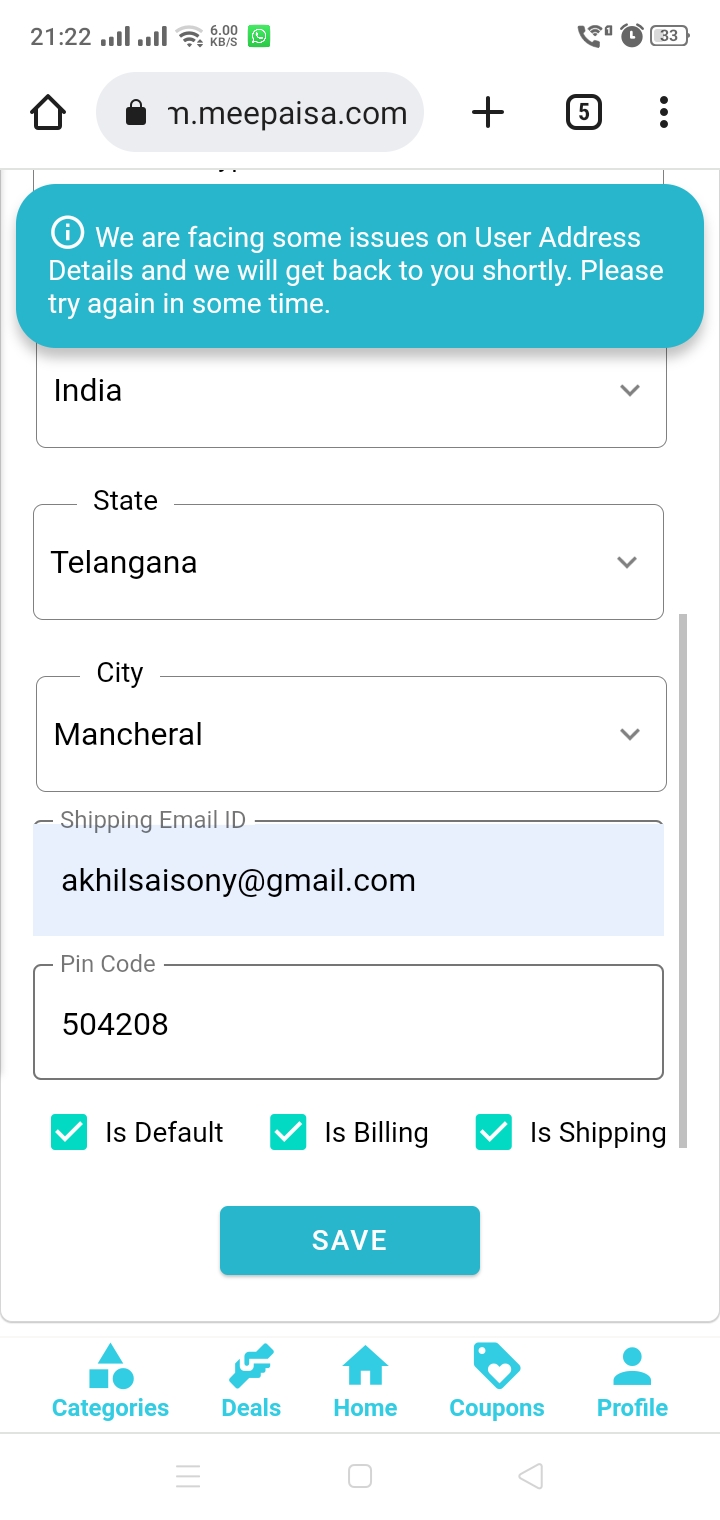The image size is (720, 1520).
Task: Uncheck the Is Default checkbox
Action: pyautogui.click(x=69, y=1132)
